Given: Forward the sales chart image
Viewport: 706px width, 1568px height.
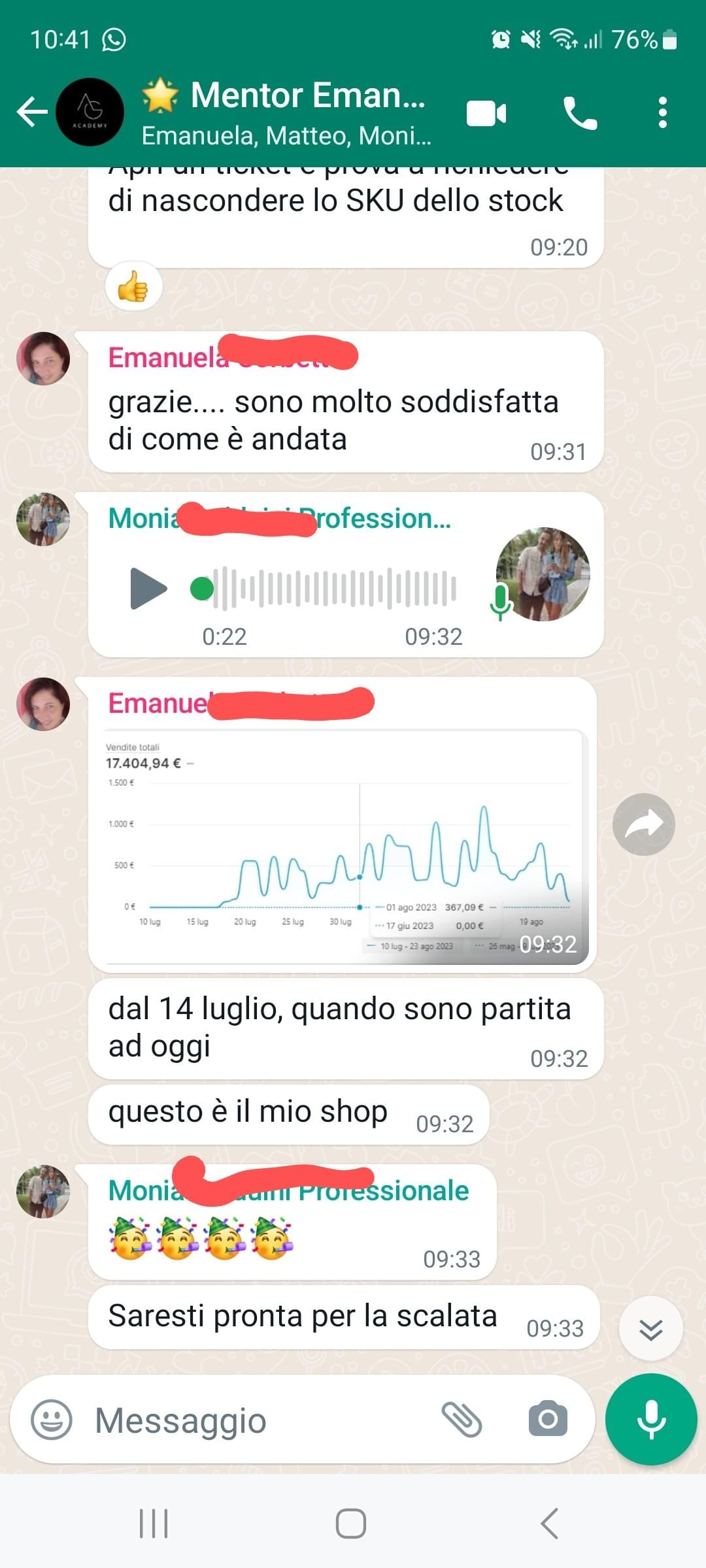Looking at the screenshot, I should coord(644,825).
